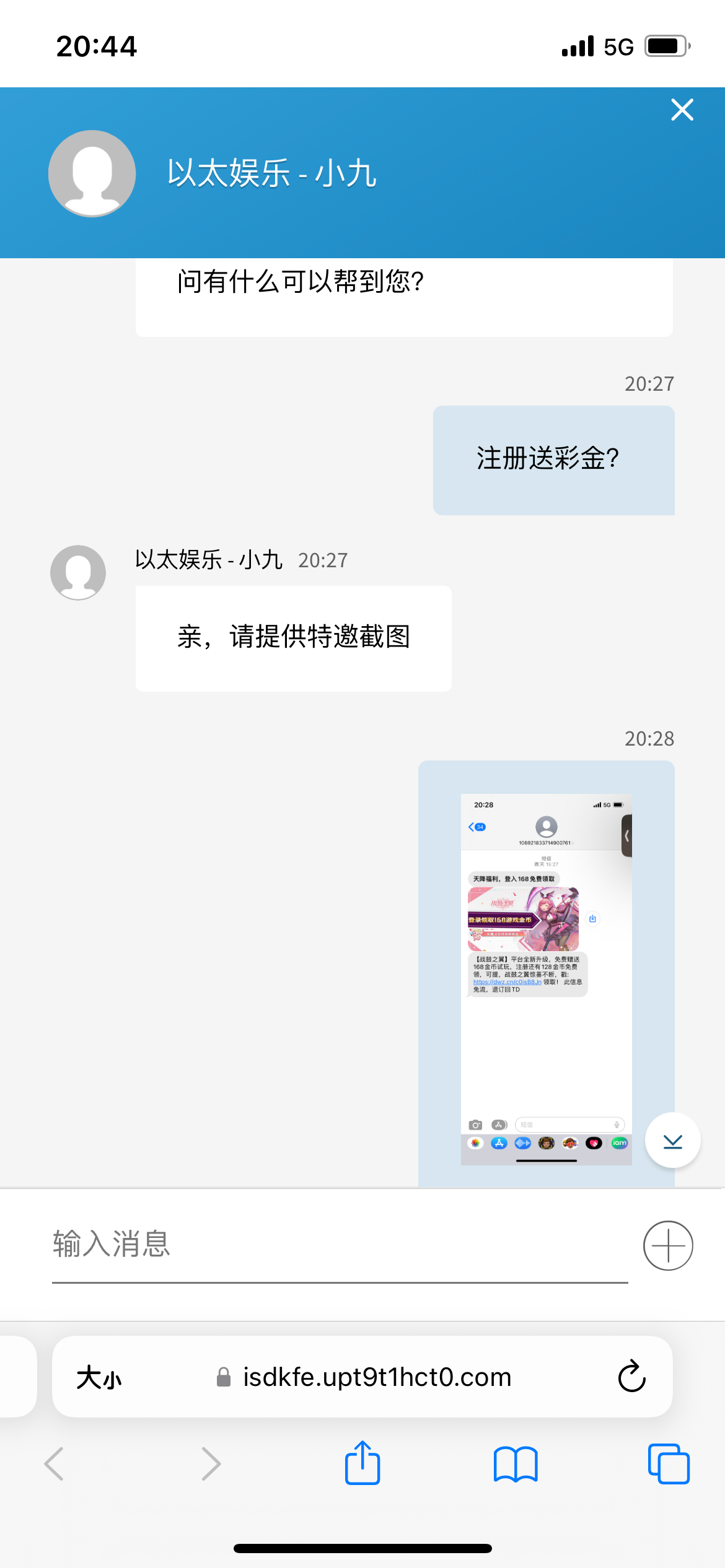The image size is (725, 1568).
Task: Open the 大小 page settings menu
Action: coord(99,1376)
